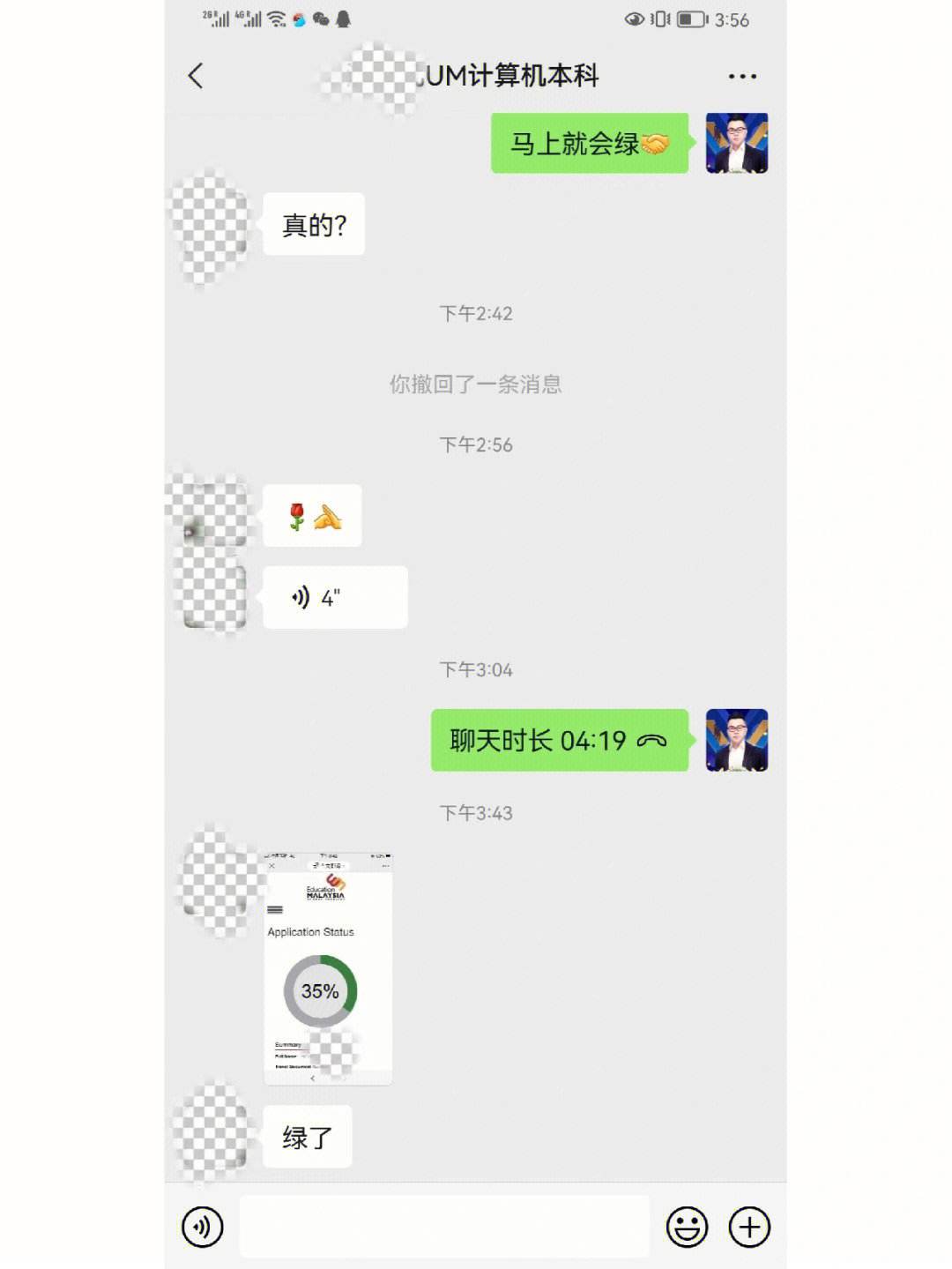This screenshot has height=1269, width=952.
Task: Go back to the chat list
Action: pos(196,76)
